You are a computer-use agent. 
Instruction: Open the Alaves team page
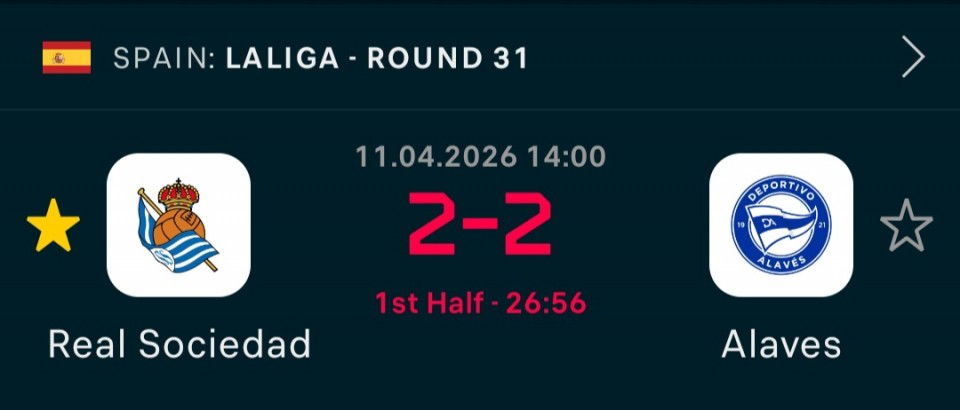point(781,225)
